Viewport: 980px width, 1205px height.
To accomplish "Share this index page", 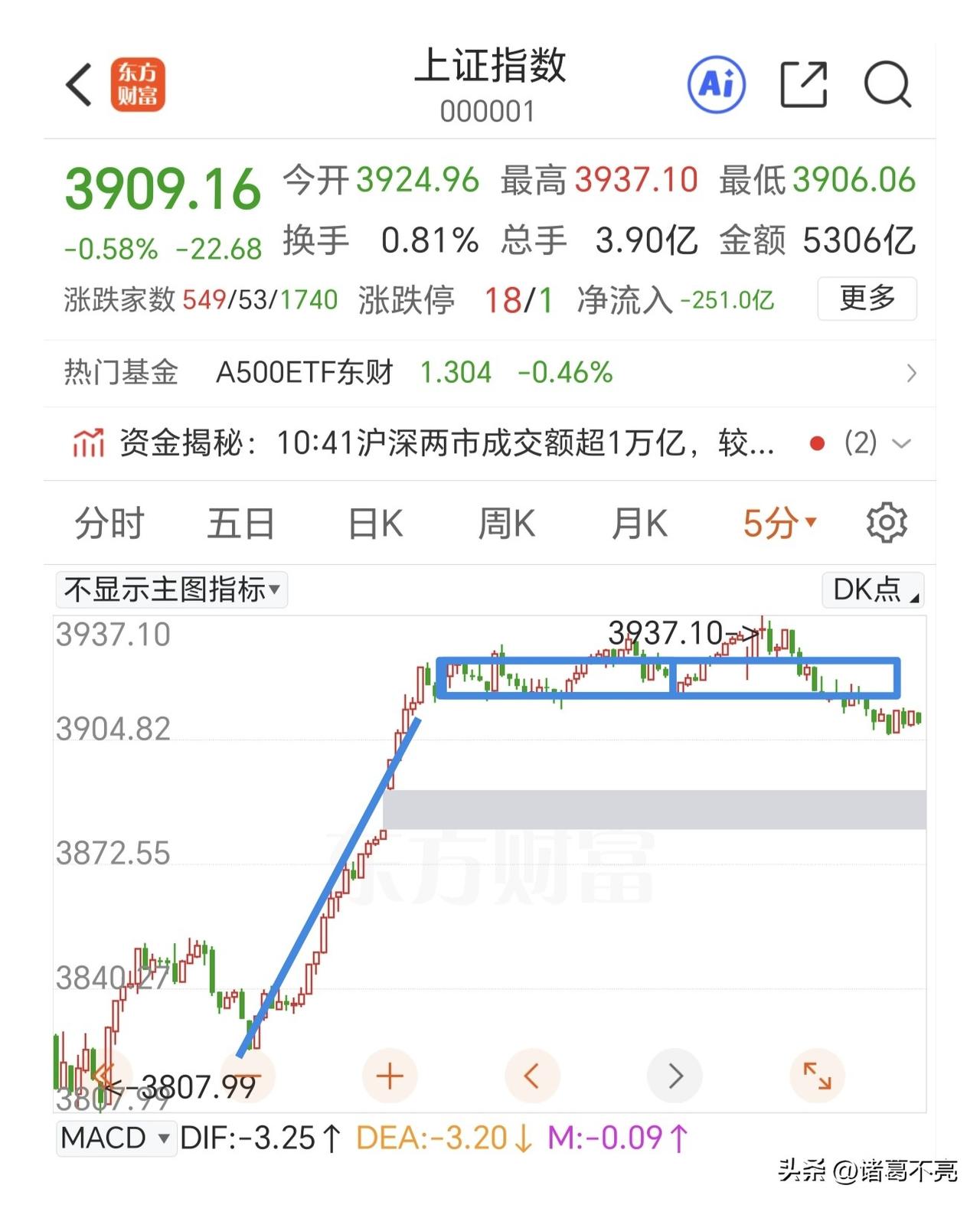I will click(803, 84).
